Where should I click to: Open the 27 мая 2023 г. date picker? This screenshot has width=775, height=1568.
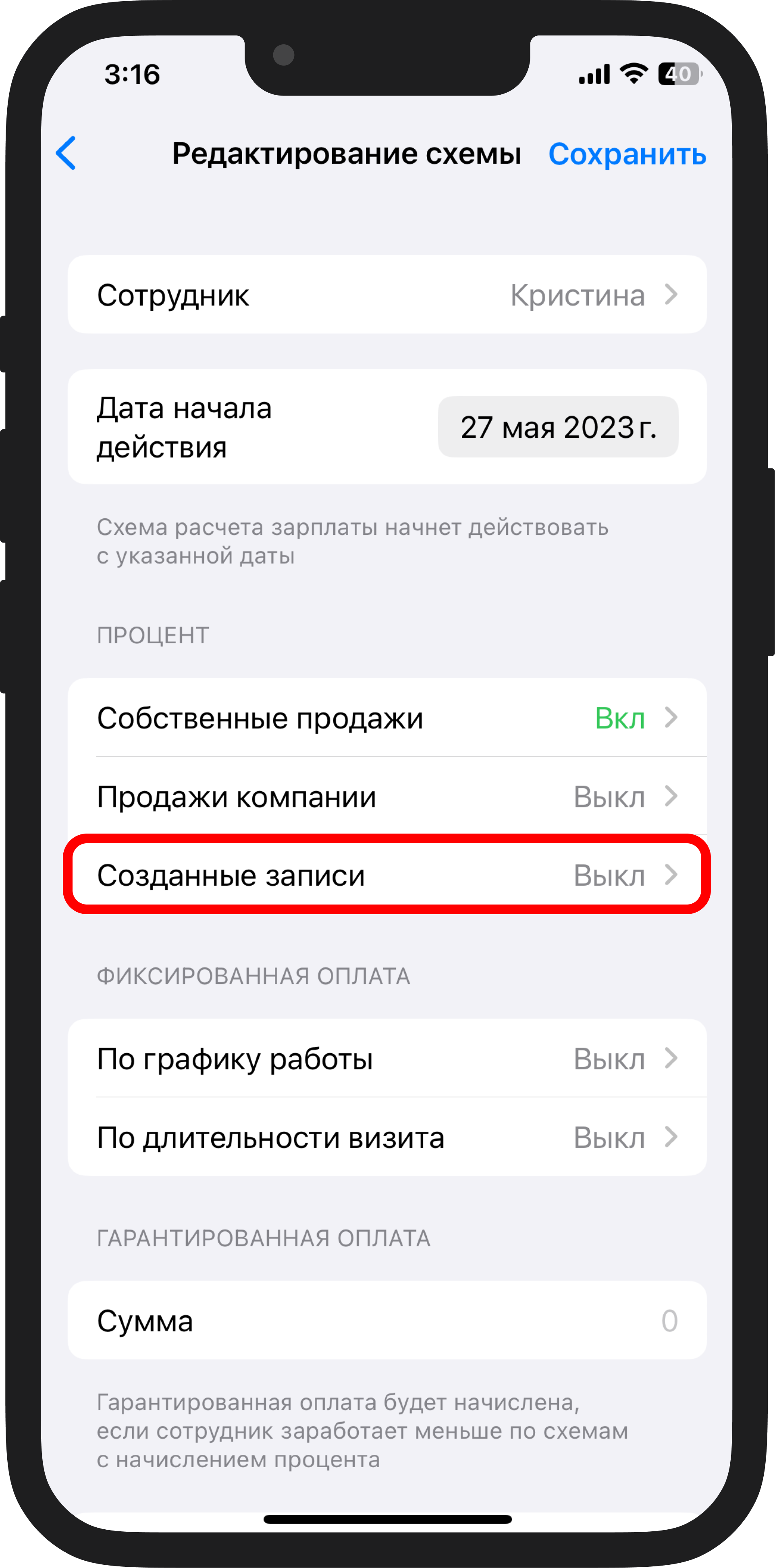tap(558, 427)
